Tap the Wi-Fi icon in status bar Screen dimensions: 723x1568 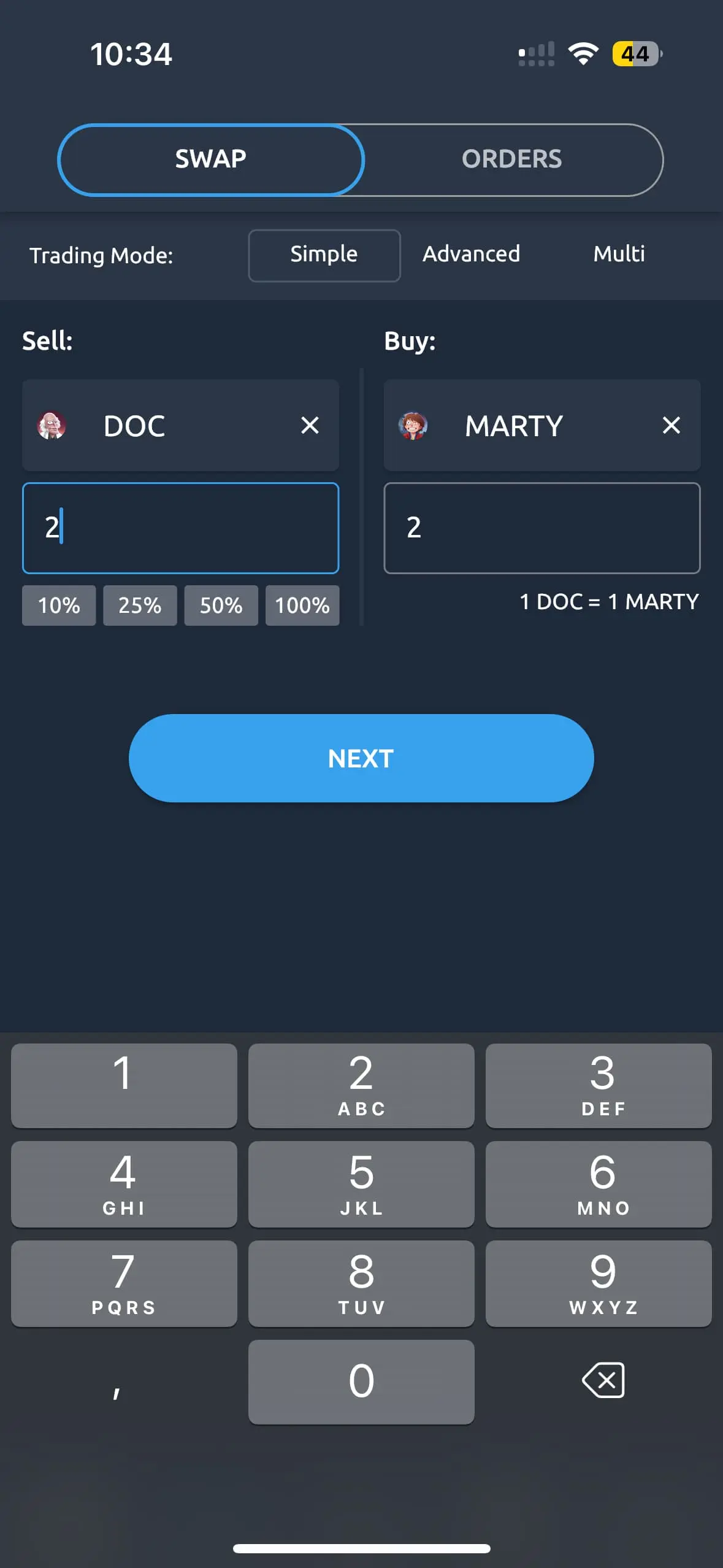(x=583, y=53)
